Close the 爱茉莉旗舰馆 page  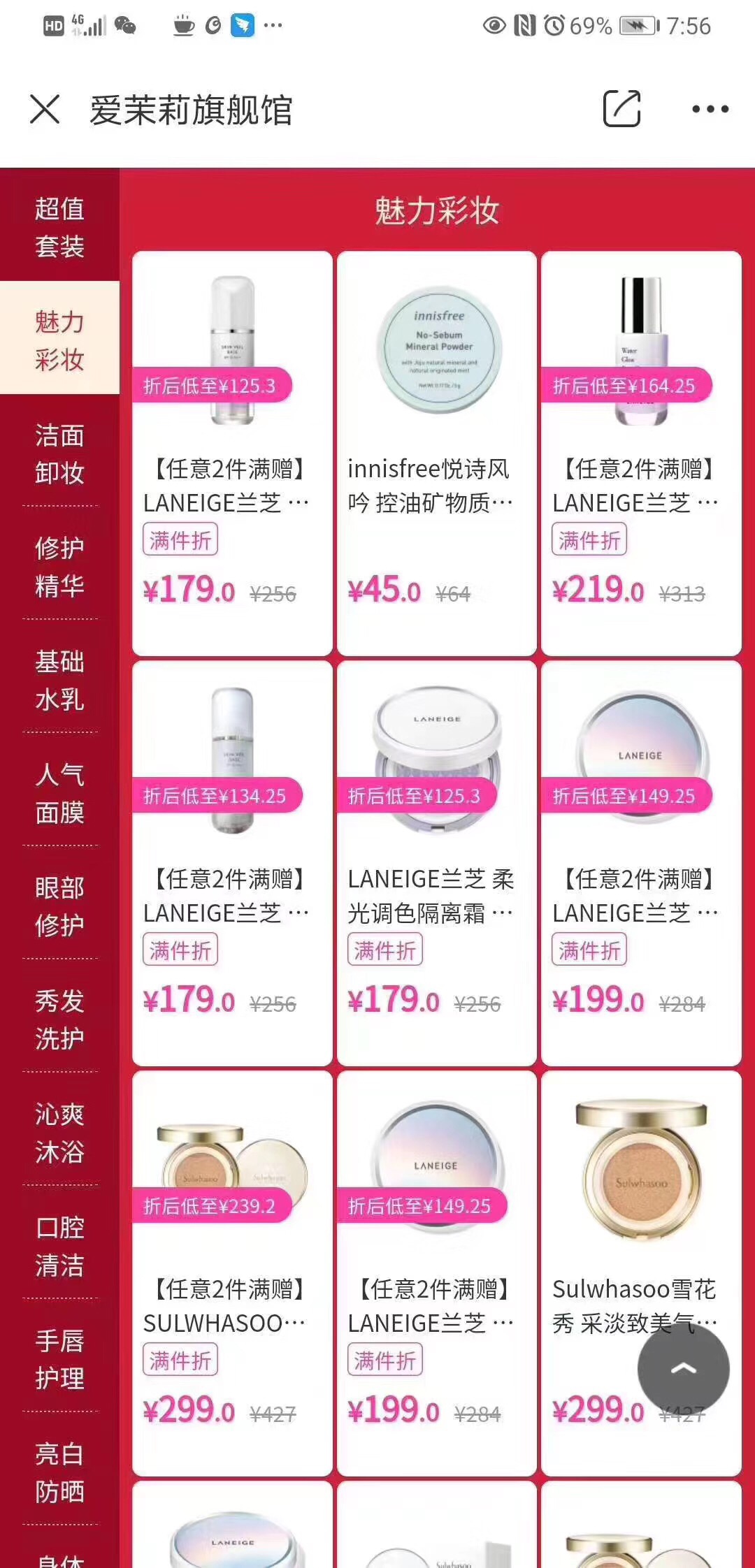coord(45,110)
